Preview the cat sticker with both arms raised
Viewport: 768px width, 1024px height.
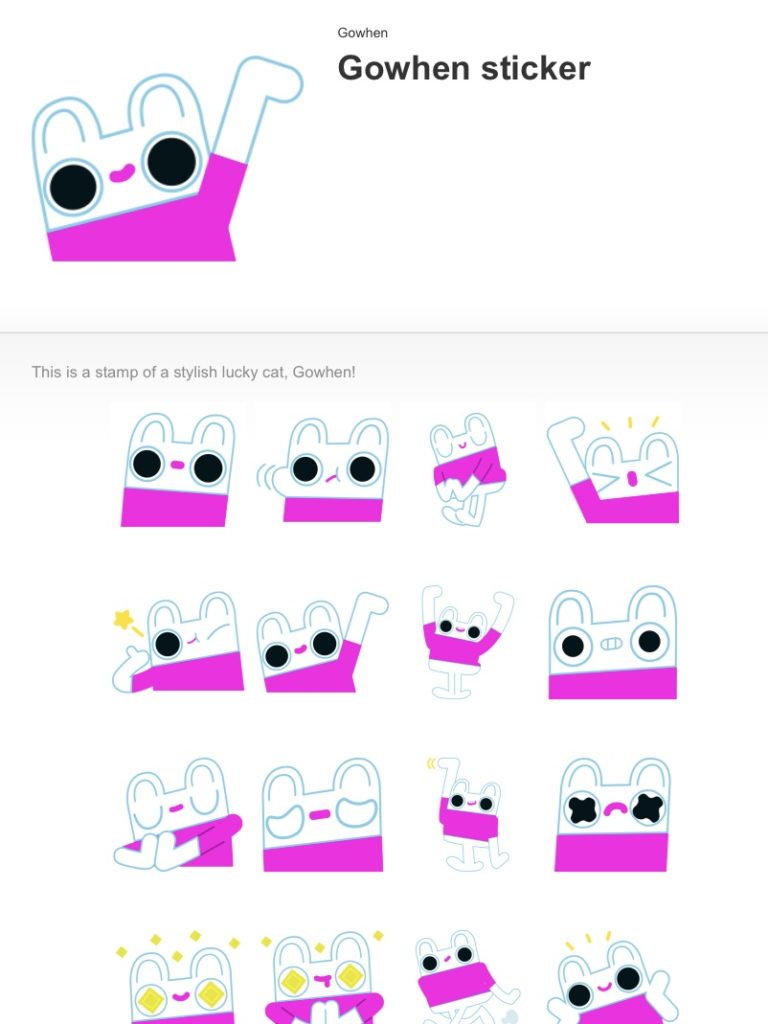(465, 642)
